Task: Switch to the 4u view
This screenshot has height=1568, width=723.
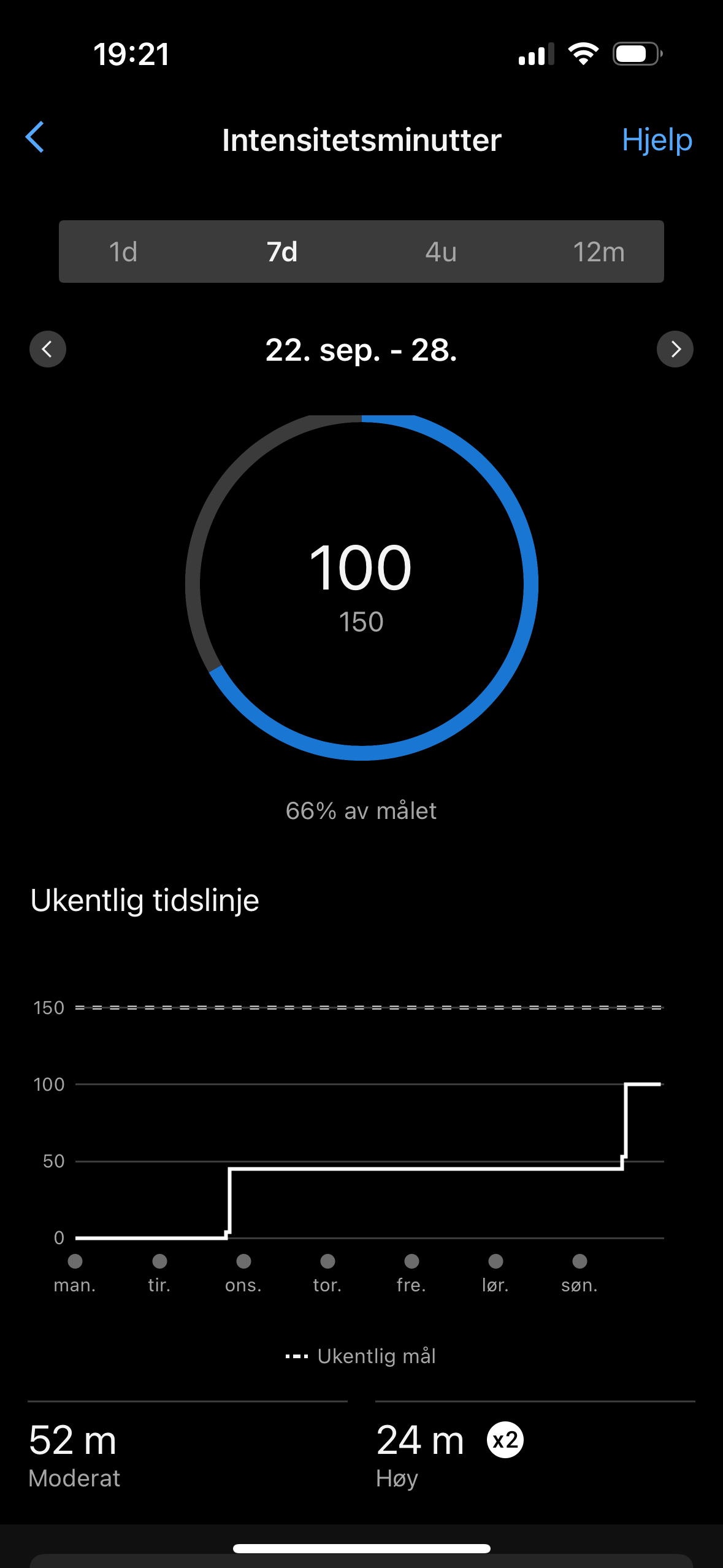Action: pyautogui.click(x=441, y=252)
